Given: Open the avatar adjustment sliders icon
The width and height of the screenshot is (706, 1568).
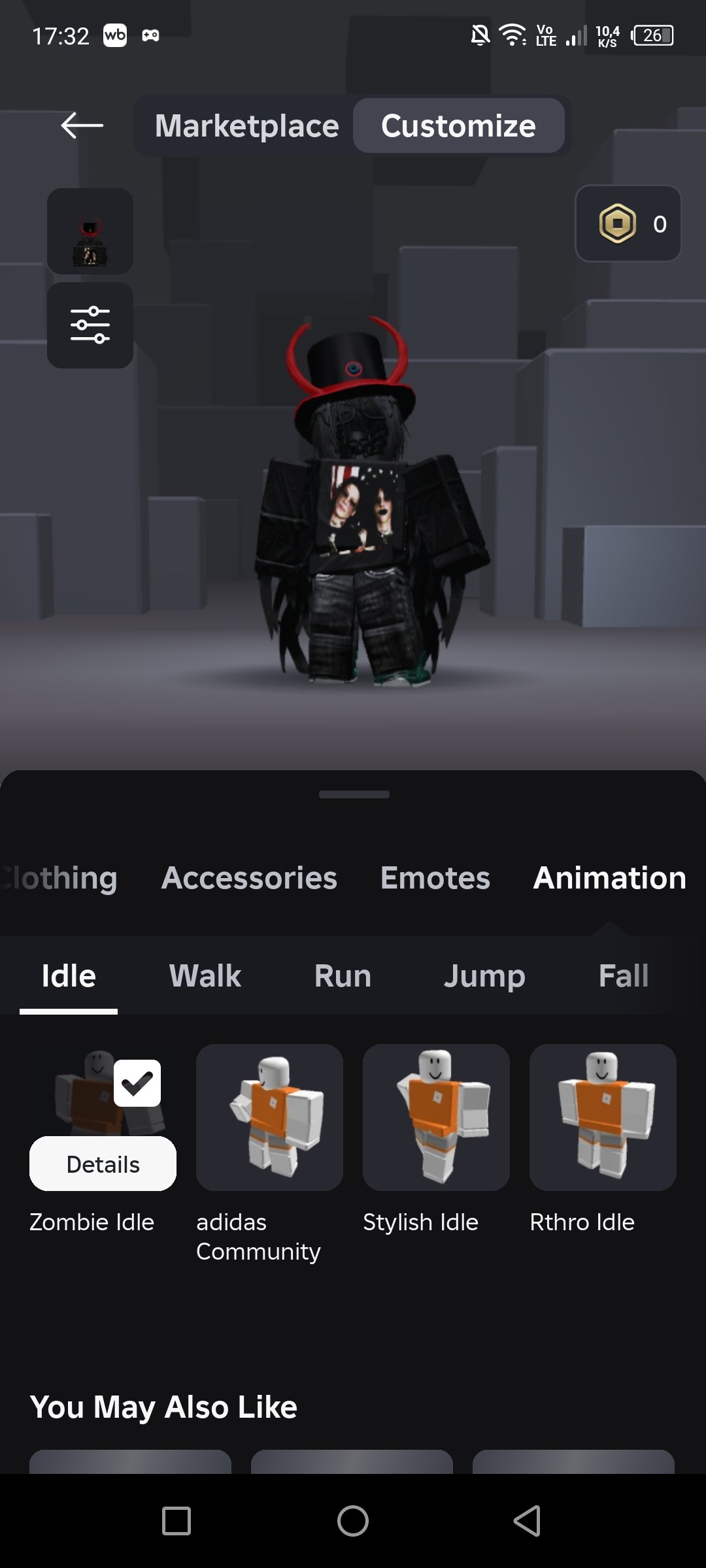Looking at the screenshot, I should click(x=90, y=325).
